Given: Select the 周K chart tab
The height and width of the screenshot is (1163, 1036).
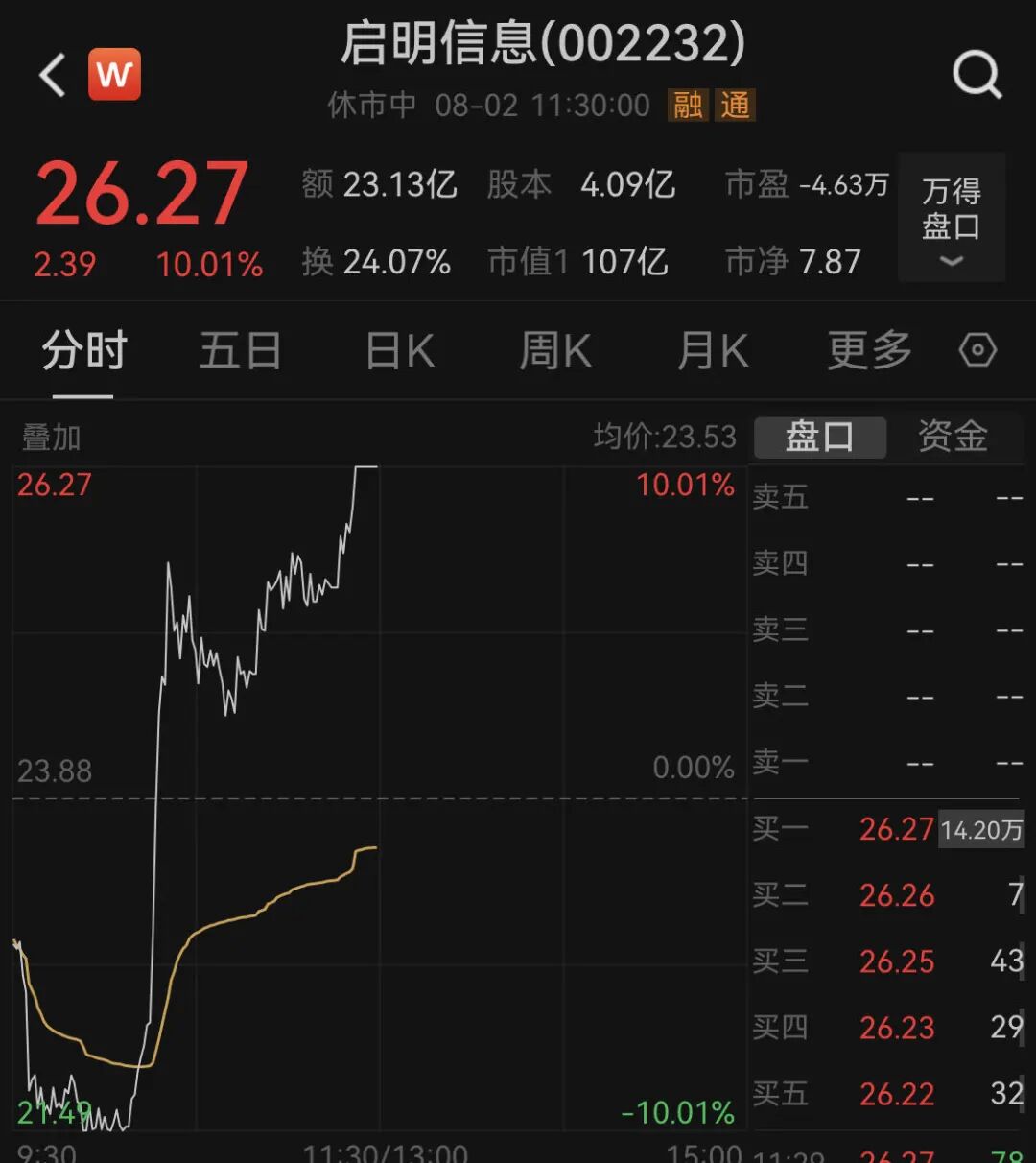Looking at the screenshot, I should 555,350.
